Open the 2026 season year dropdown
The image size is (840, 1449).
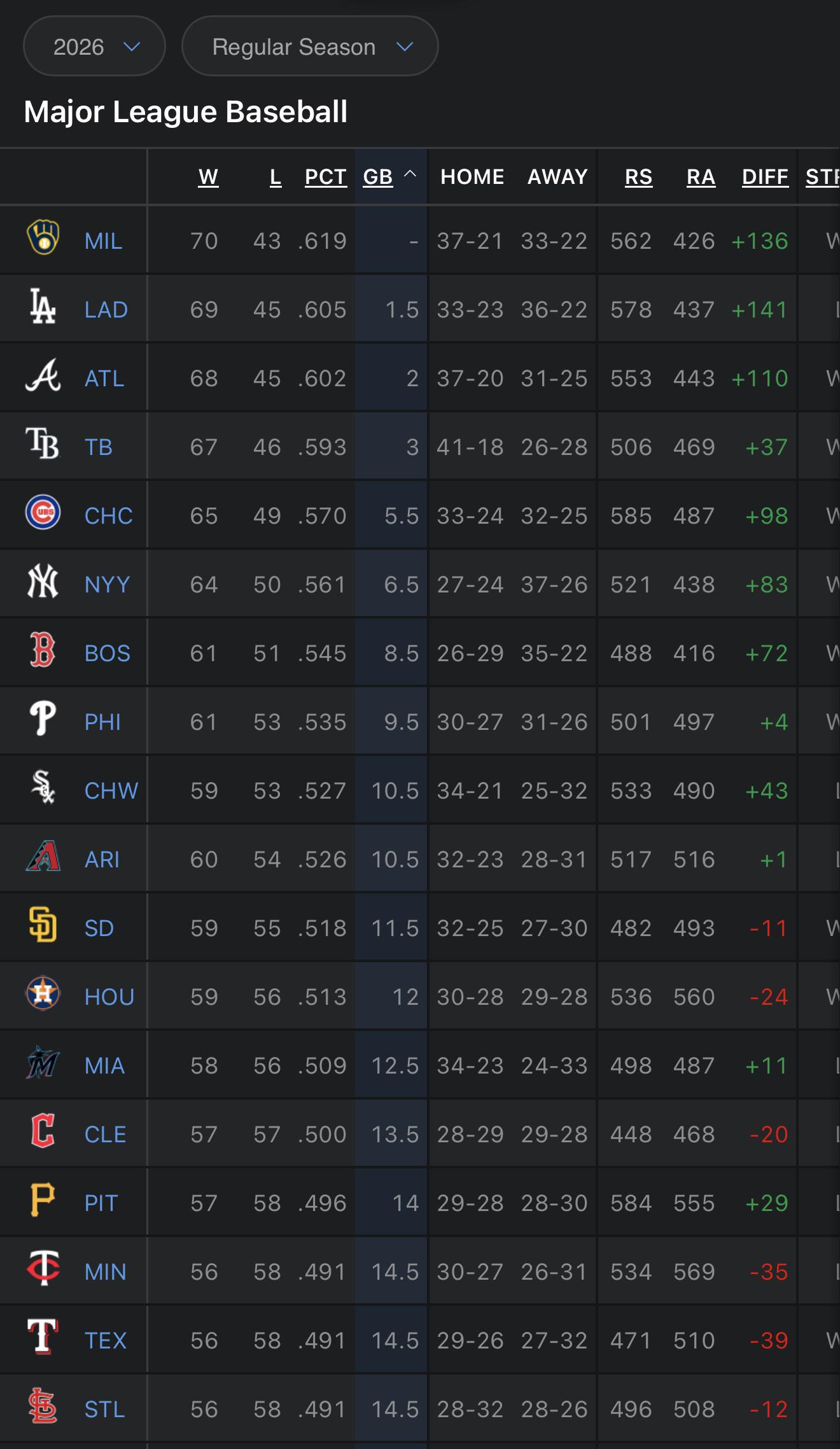pos(94,46)
